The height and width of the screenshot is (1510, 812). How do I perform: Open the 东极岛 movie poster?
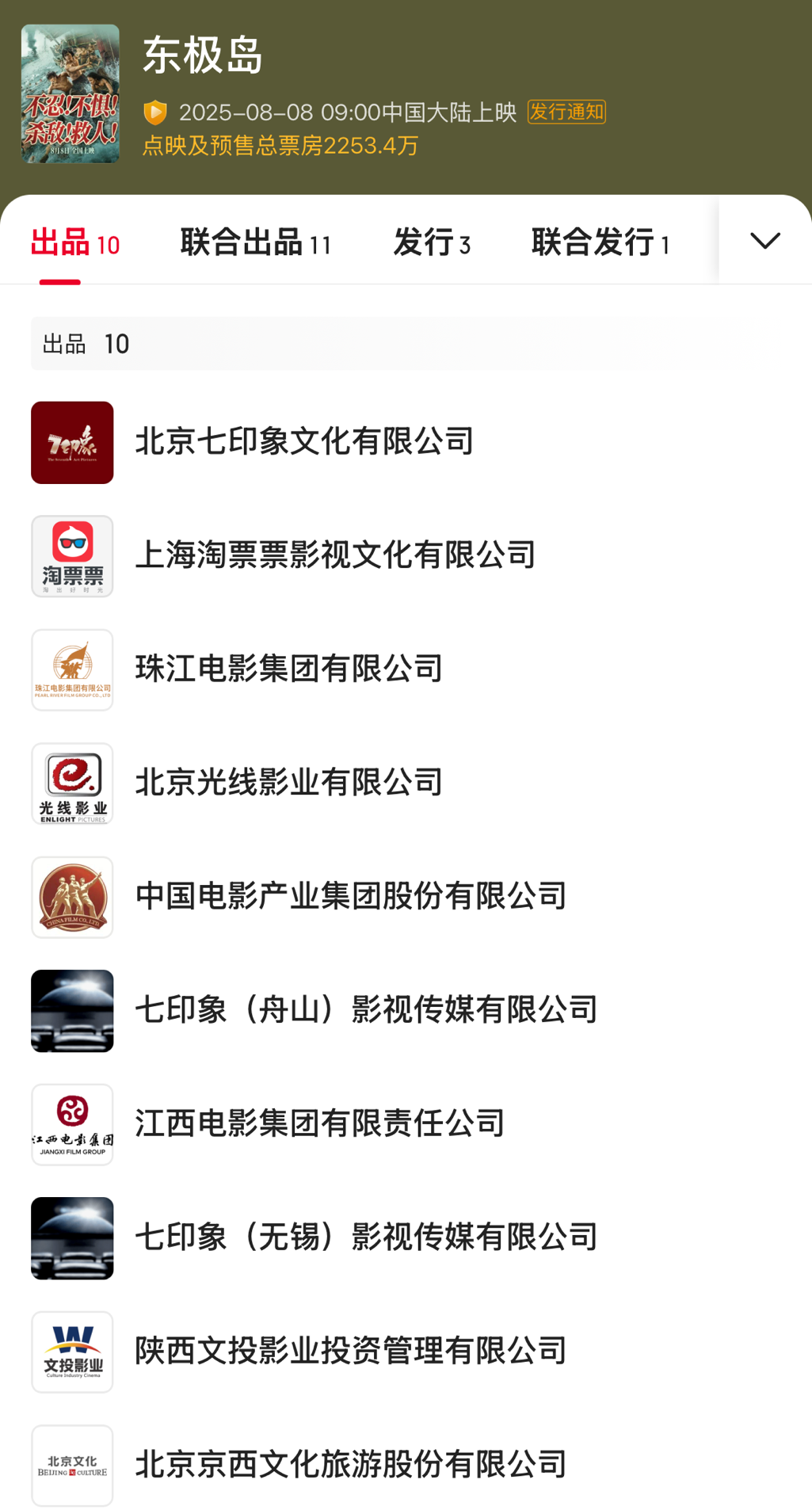71,93
